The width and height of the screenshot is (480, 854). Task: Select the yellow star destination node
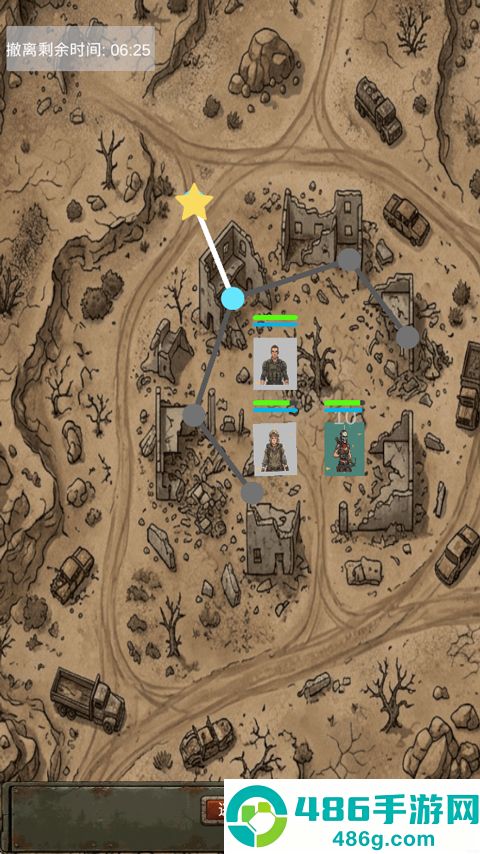click(x=194, y=202)
